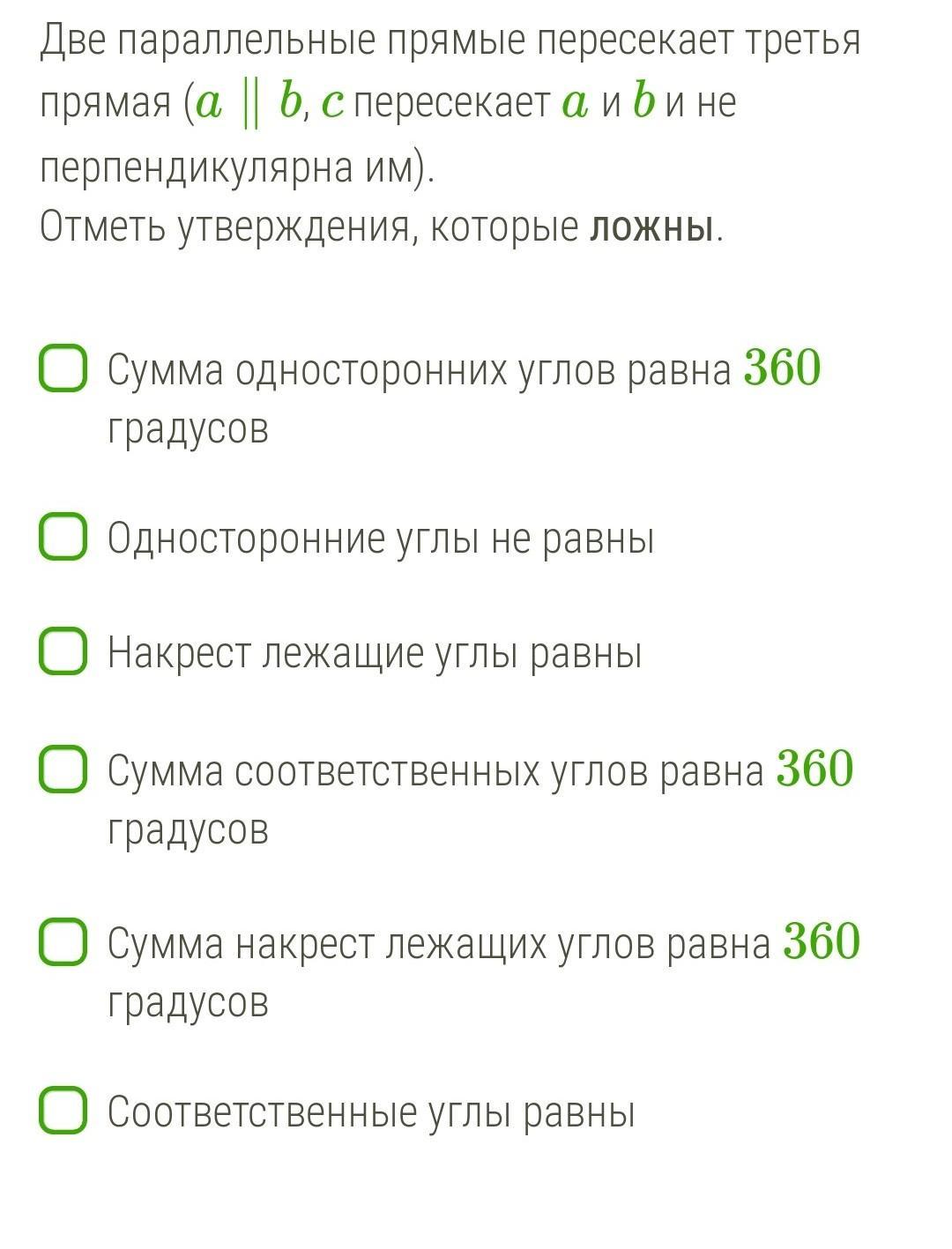The image size is (952, 1249).
Task: Select 'Соответственные углы равны' checkbox
Action: 63,1111
